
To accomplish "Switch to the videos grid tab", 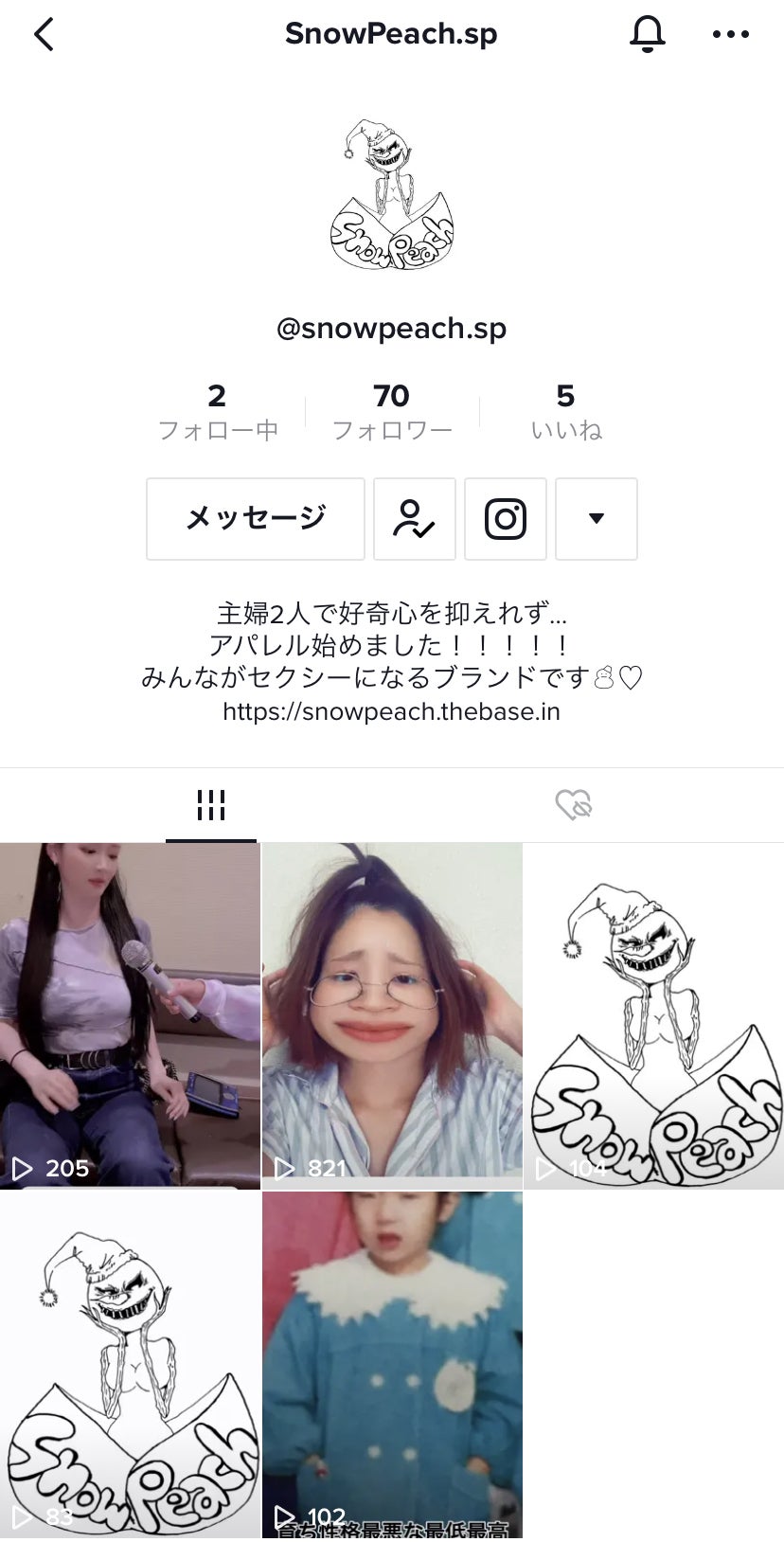I will 210,805.
